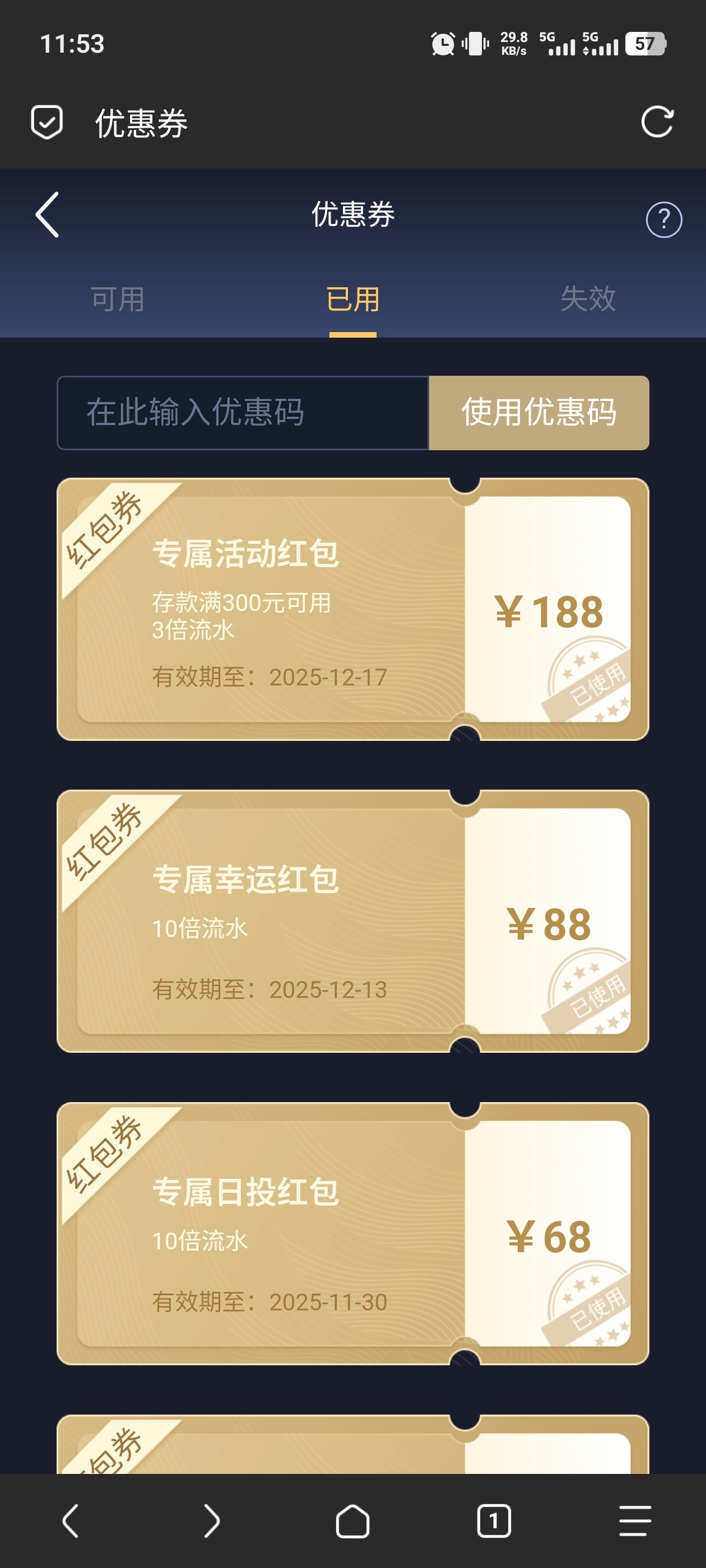Image resolution: width=706 pixels, height=1568 pixels.
Task: Open the browser home page
Action: click(x=352, y=1520)
